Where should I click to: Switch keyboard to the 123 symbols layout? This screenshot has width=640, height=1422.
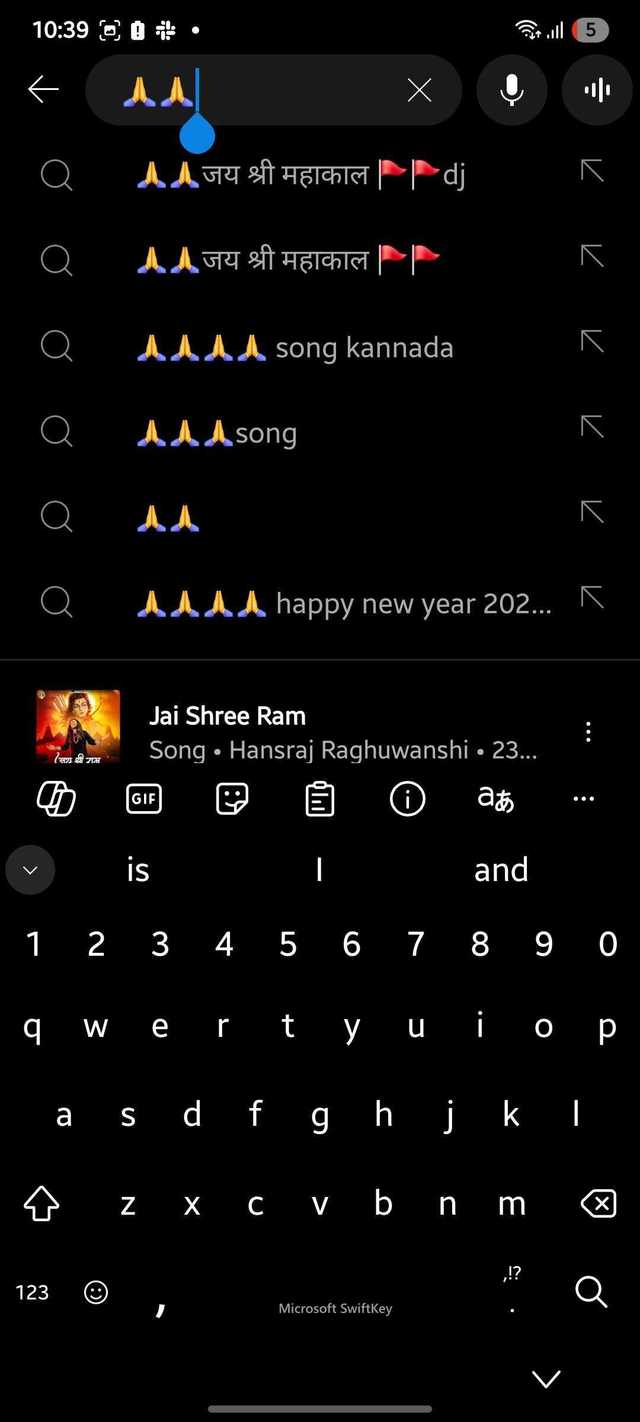tap(32, 1292)
